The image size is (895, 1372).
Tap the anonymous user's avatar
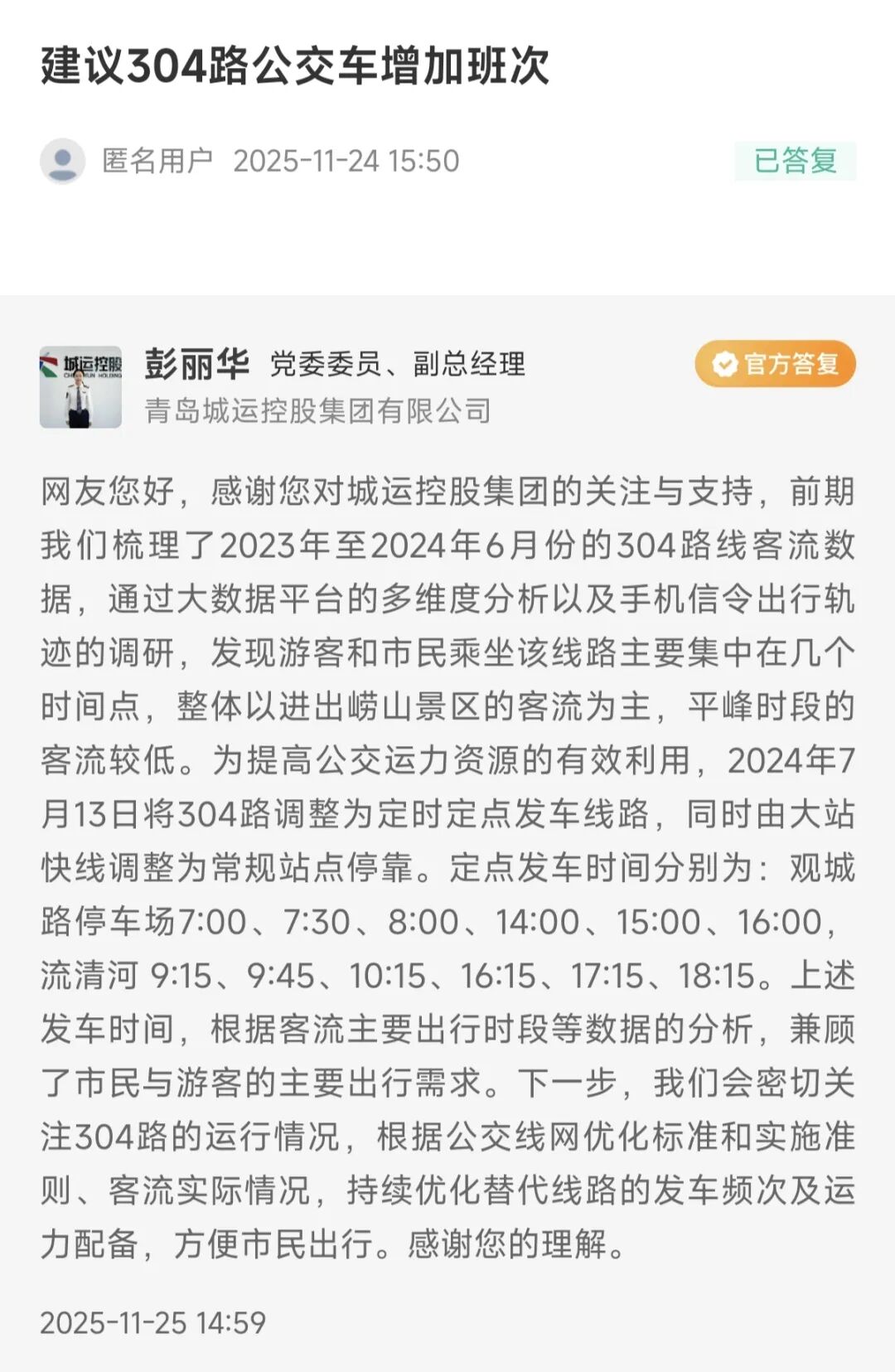(63, 161)
